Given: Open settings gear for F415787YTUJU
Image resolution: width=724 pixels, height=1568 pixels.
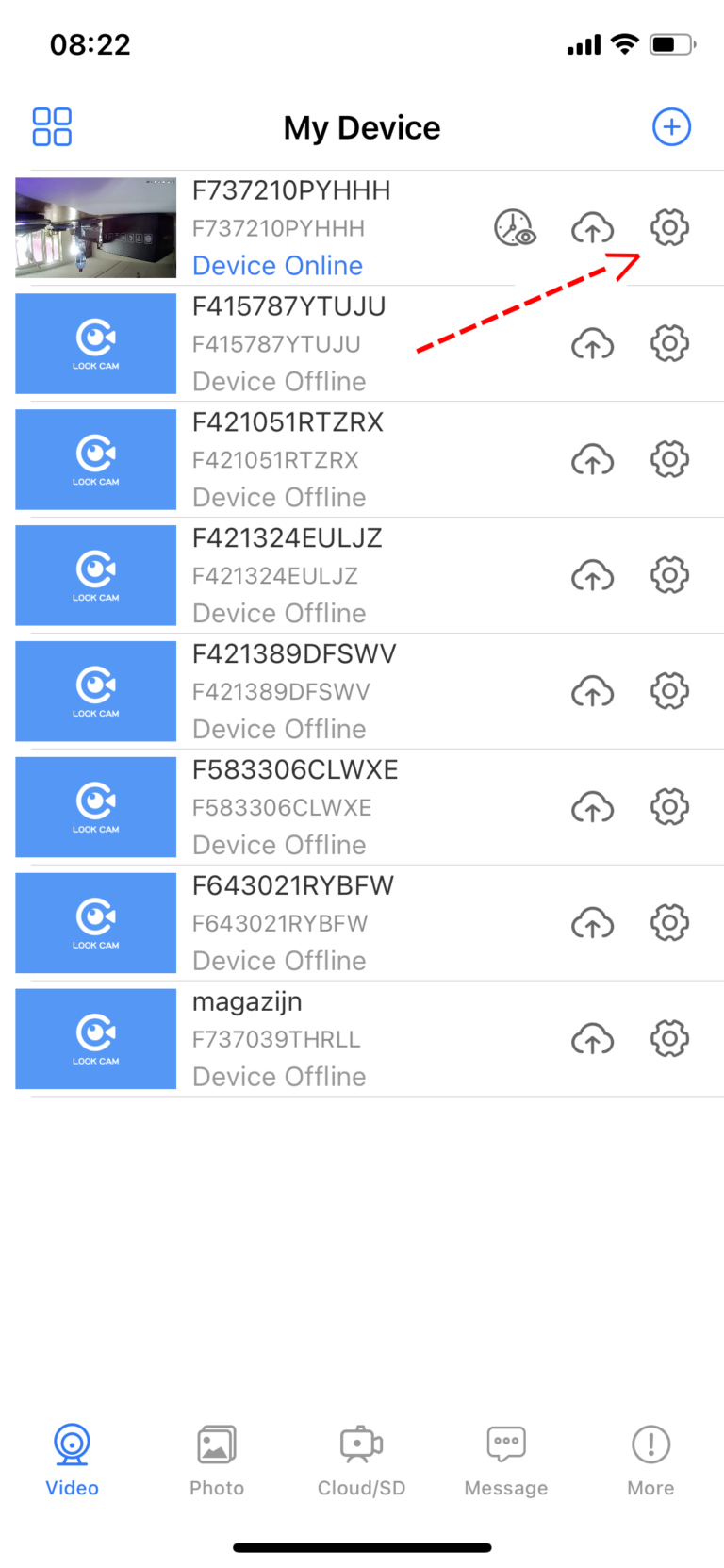Looking at the screenshot, I should 669,343.
